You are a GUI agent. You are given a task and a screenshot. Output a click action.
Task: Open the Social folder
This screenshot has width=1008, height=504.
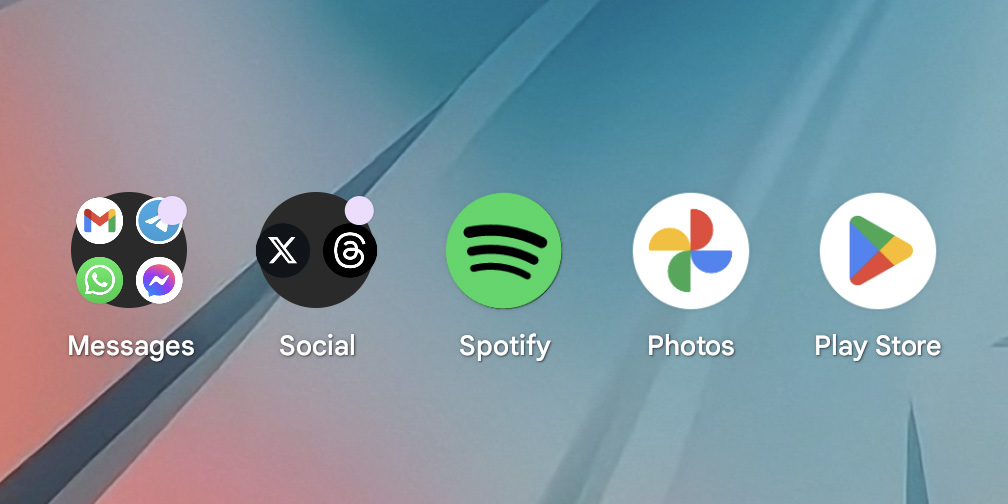pos(317,251)
